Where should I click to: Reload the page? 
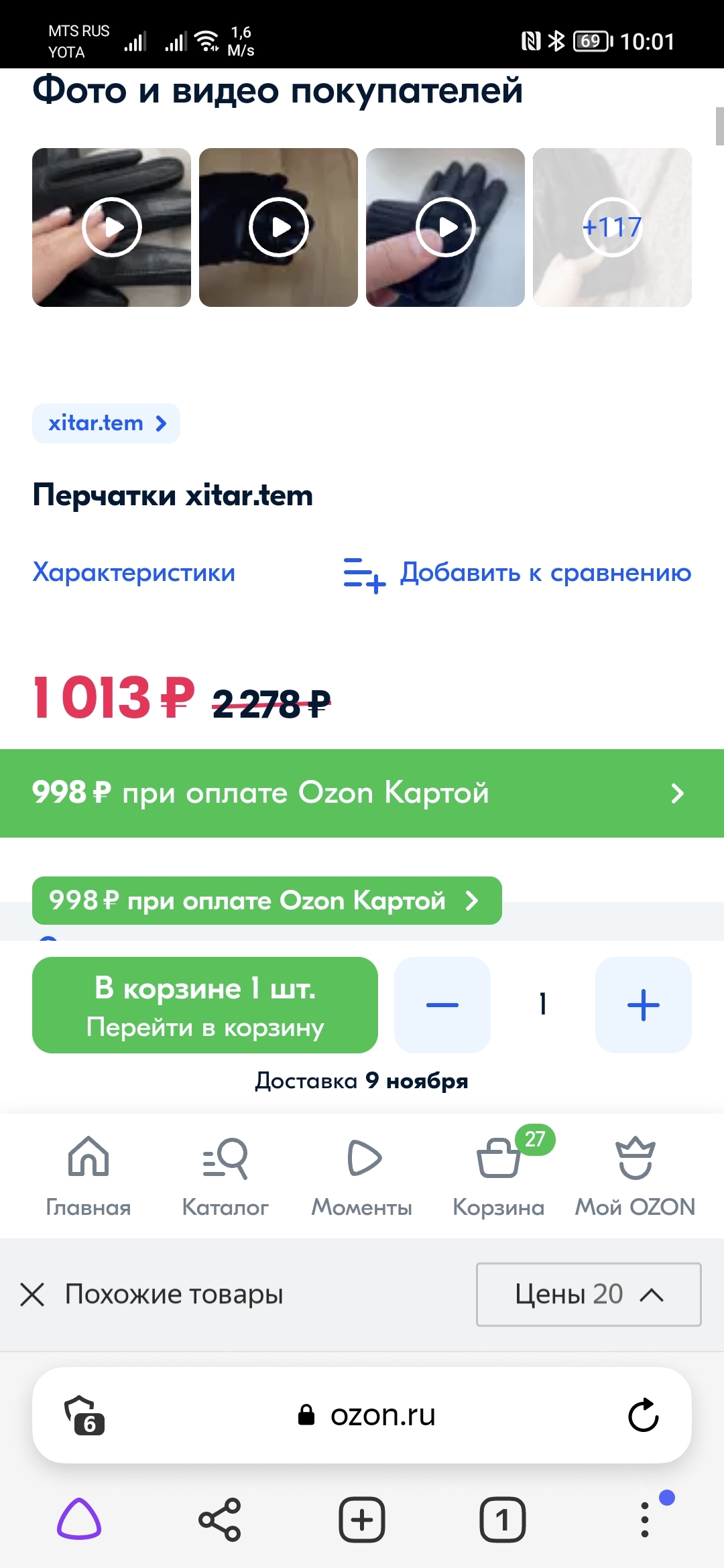point(643,1415)
